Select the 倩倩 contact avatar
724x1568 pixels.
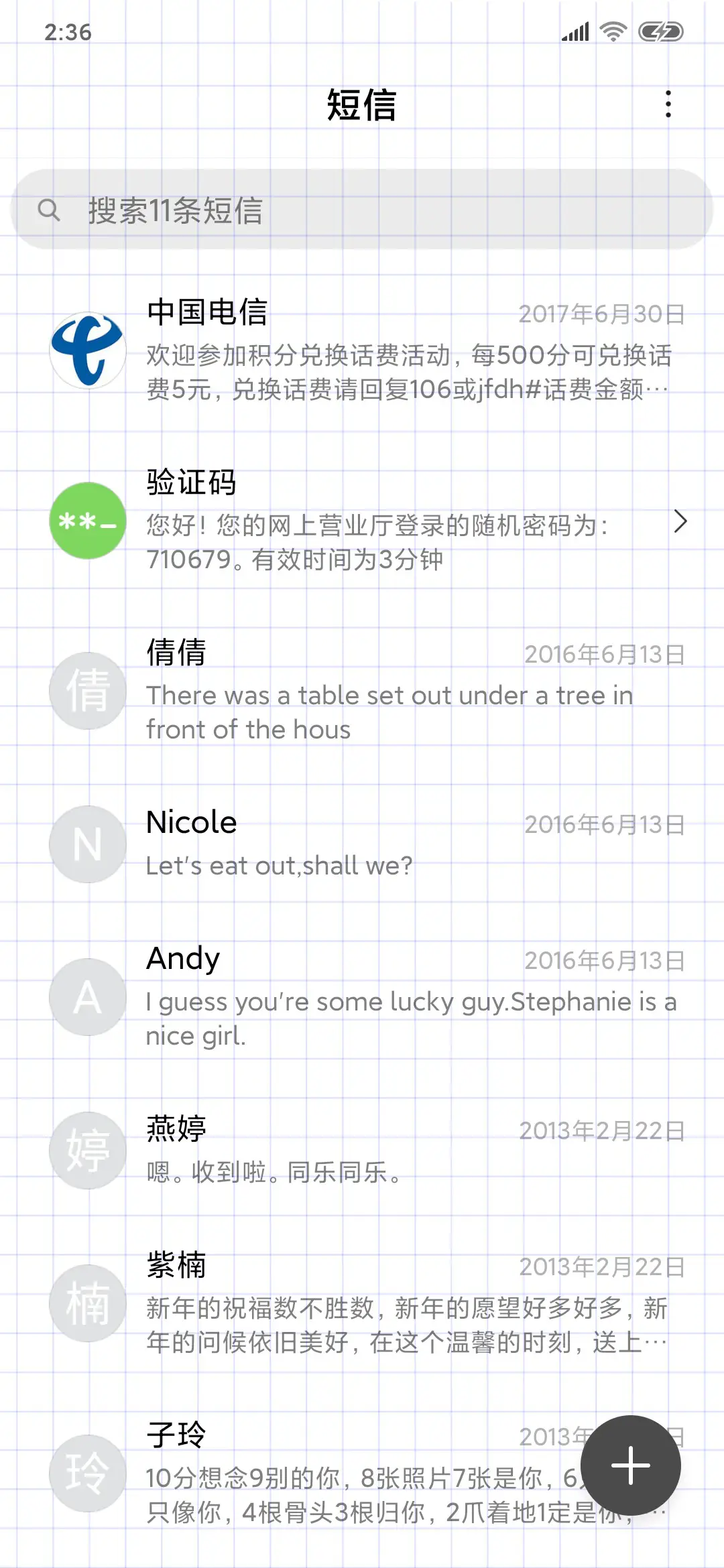[87, 692]
